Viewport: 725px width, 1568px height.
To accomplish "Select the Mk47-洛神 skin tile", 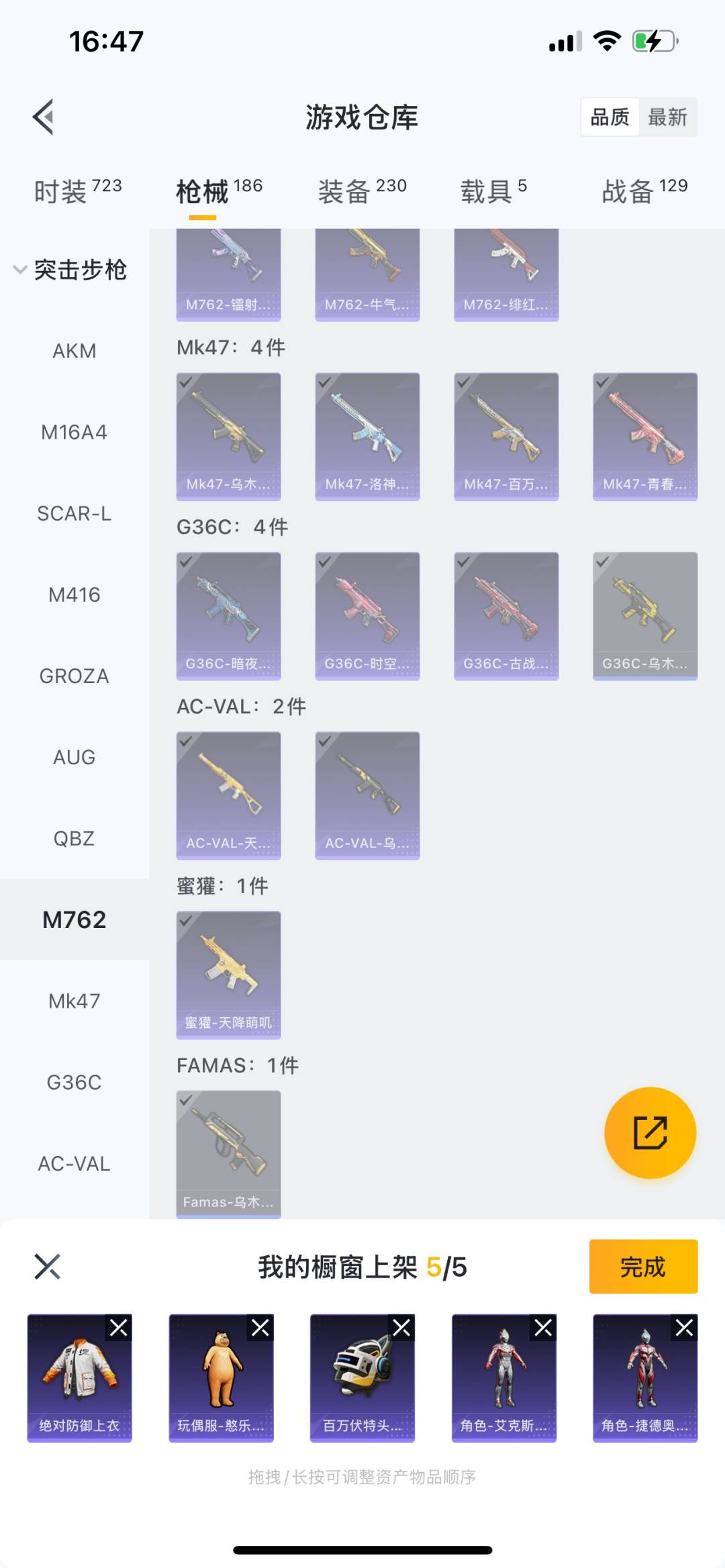I will coord(367,436).
